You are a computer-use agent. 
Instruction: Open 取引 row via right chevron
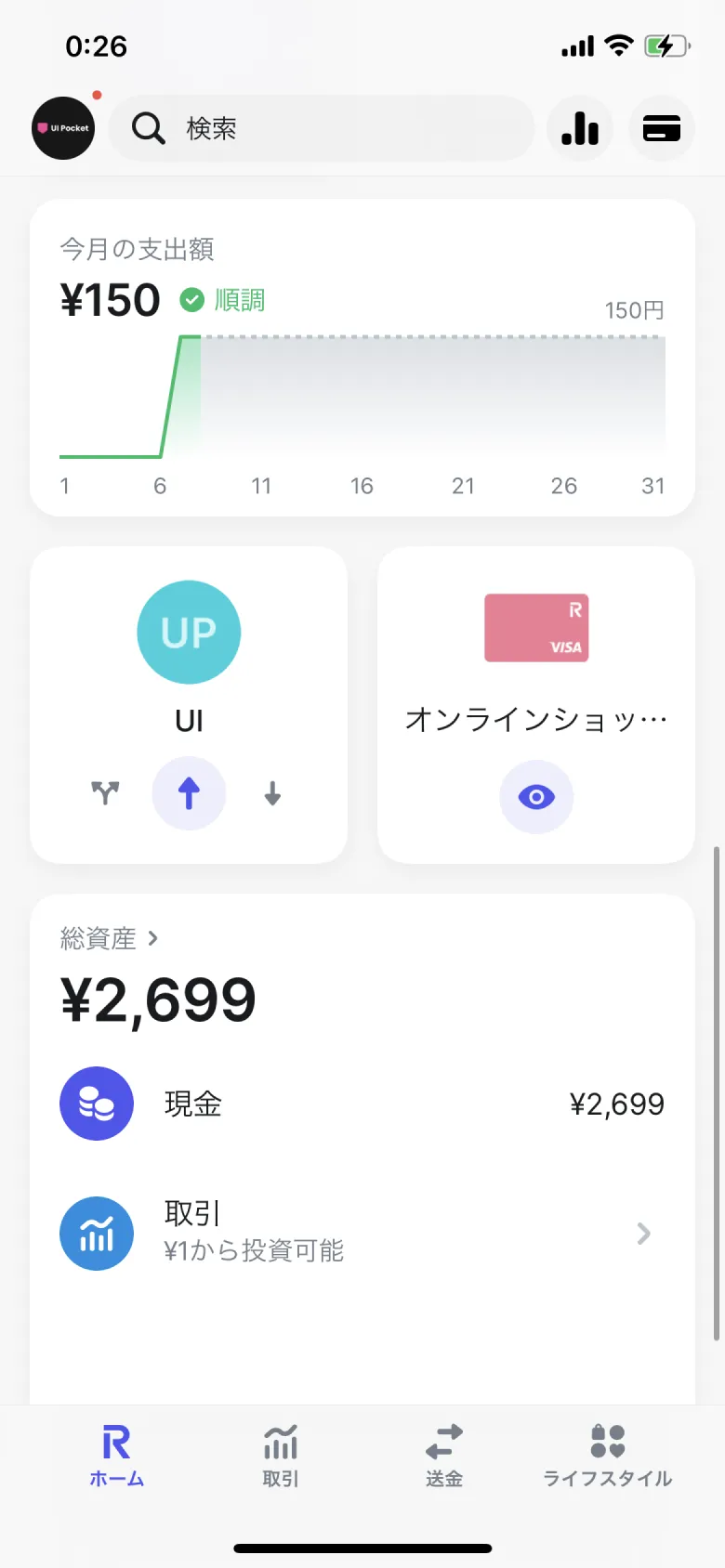coord(642,1233)
